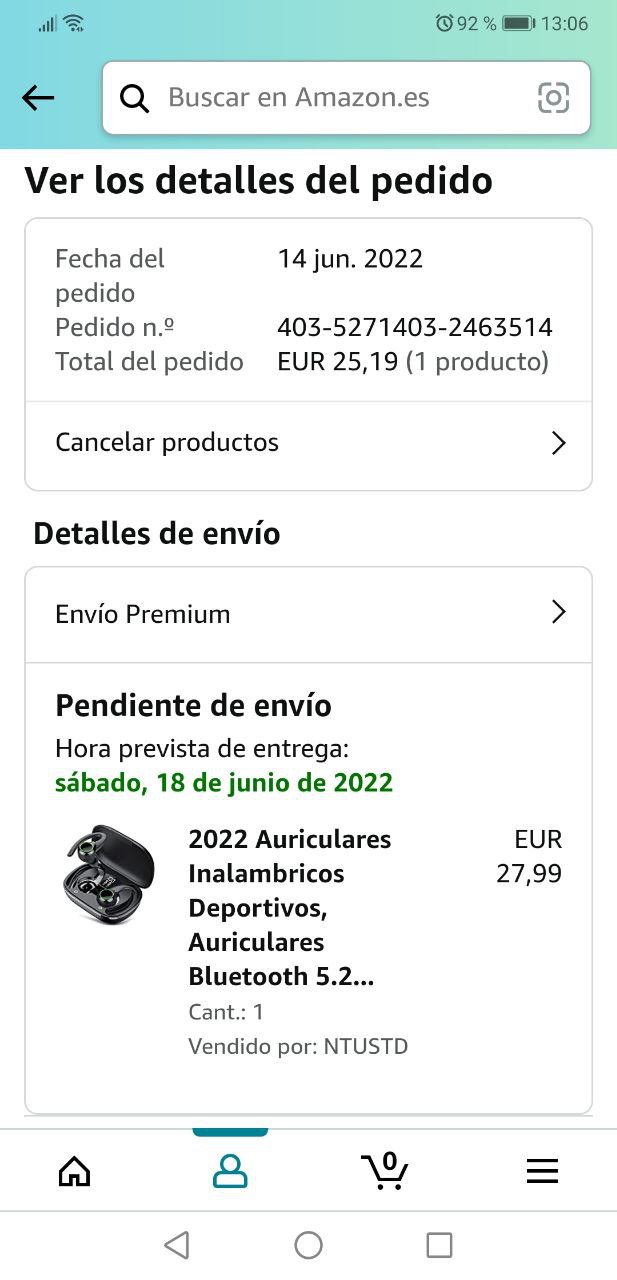The height and width of the screenshot is (1280, 617).
Task: View the 2022 Auriculares Inalambricos Deportivos product
Action: pos(290,907)
